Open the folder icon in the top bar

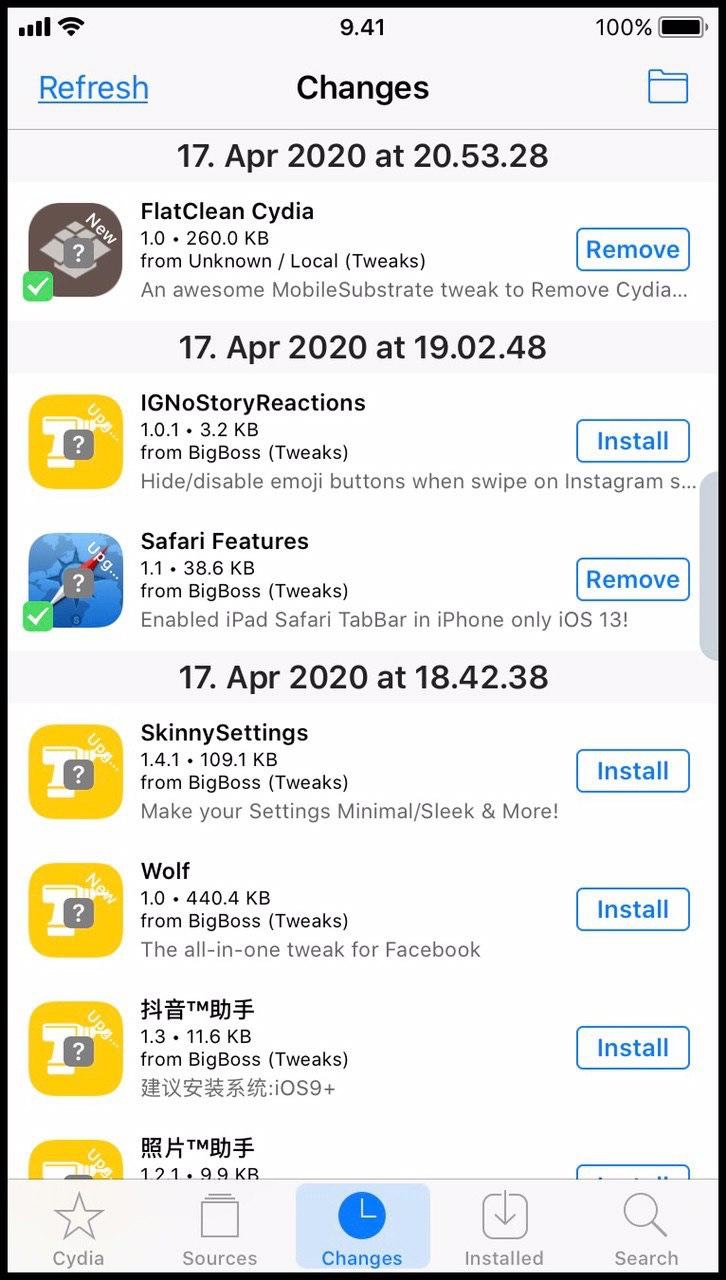click(667, 87)
